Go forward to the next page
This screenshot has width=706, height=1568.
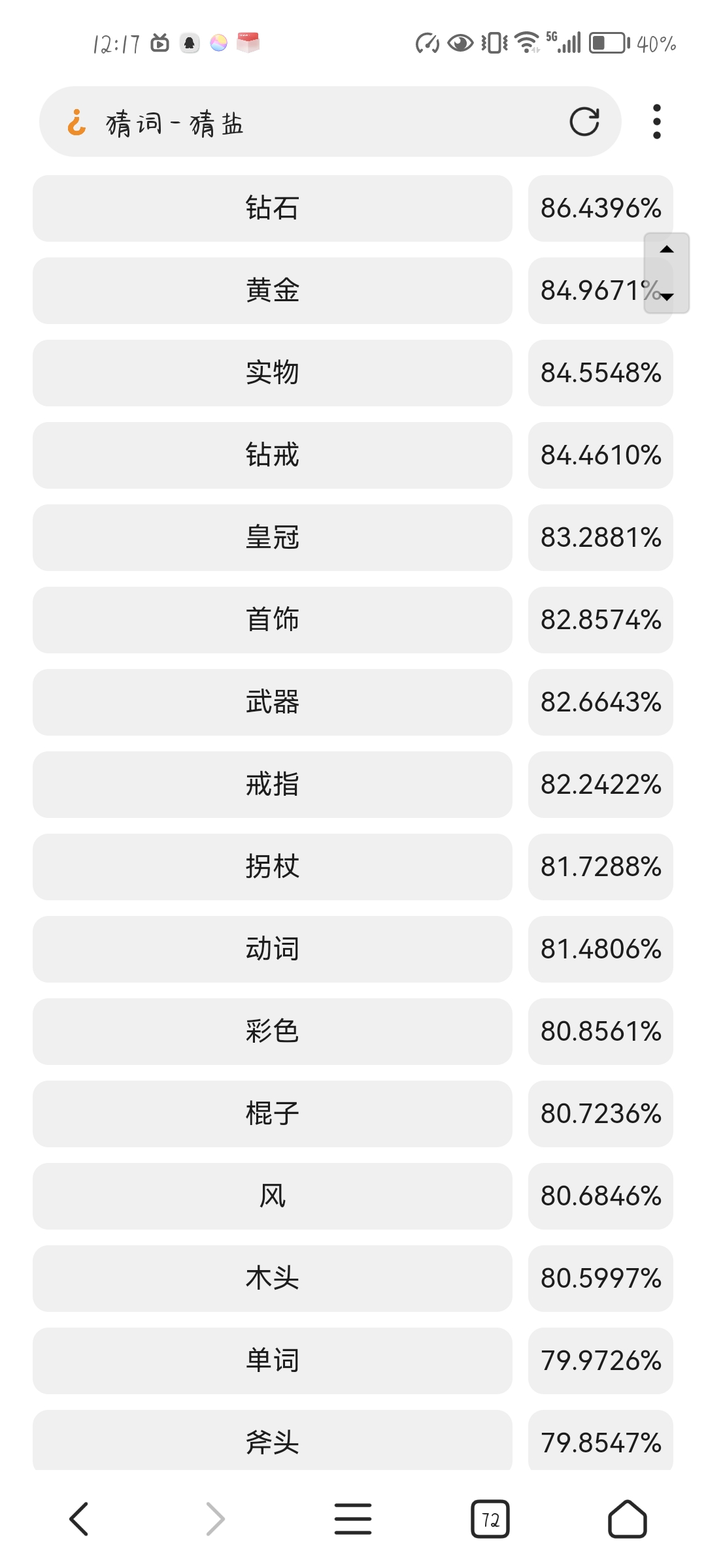[x=215, y=1518]
